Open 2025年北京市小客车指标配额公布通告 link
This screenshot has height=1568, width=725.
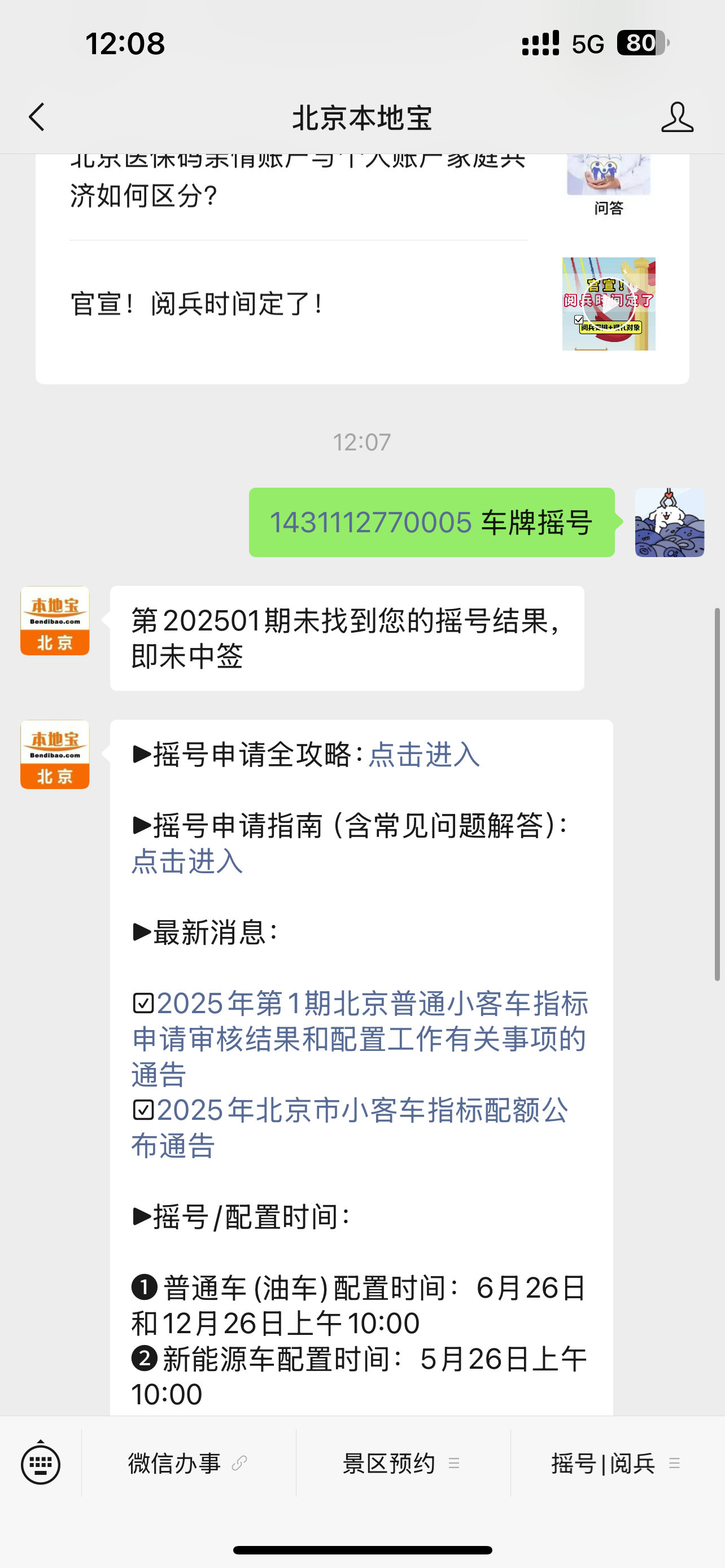tap(350, 1128)
